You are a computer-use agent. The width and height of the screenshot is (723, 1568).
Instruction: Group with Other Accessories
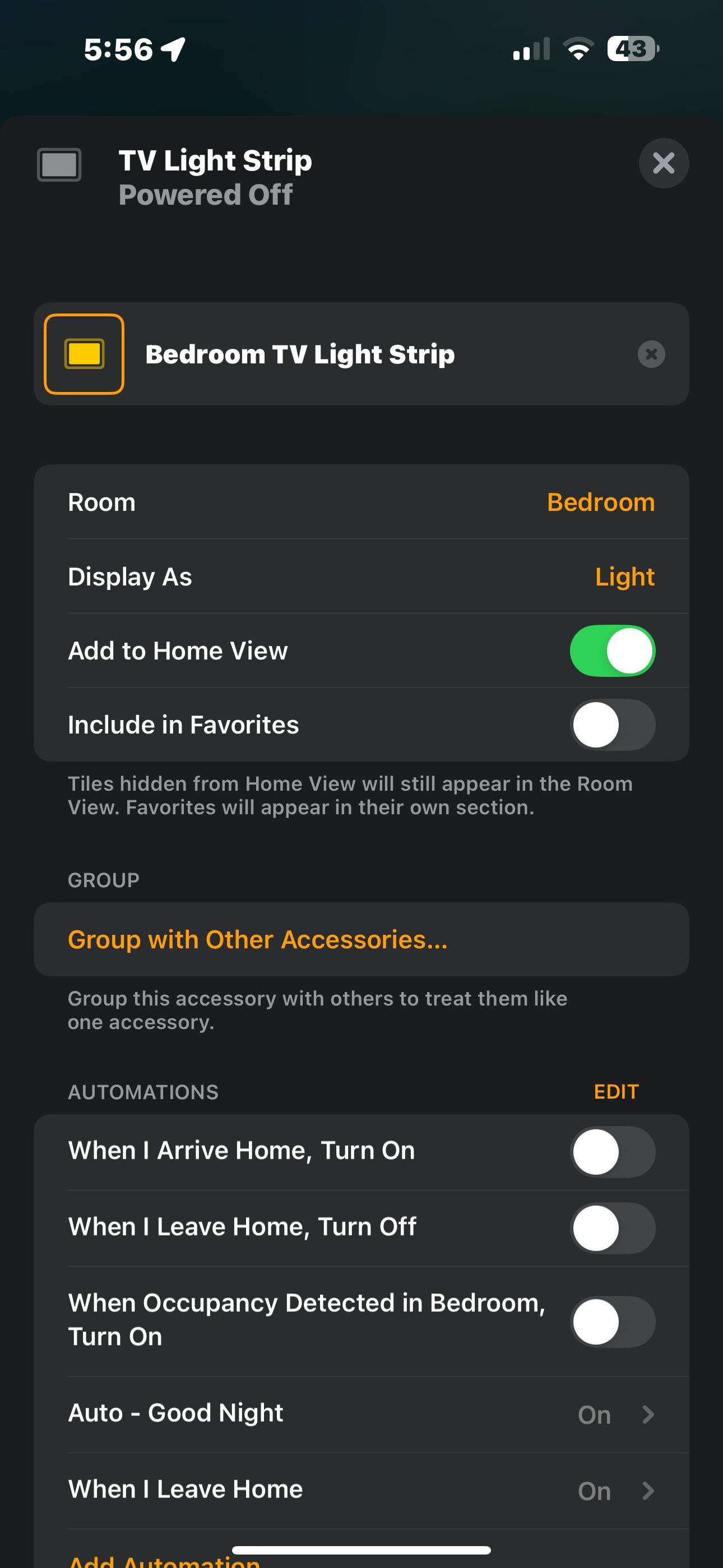coord(257,940)
